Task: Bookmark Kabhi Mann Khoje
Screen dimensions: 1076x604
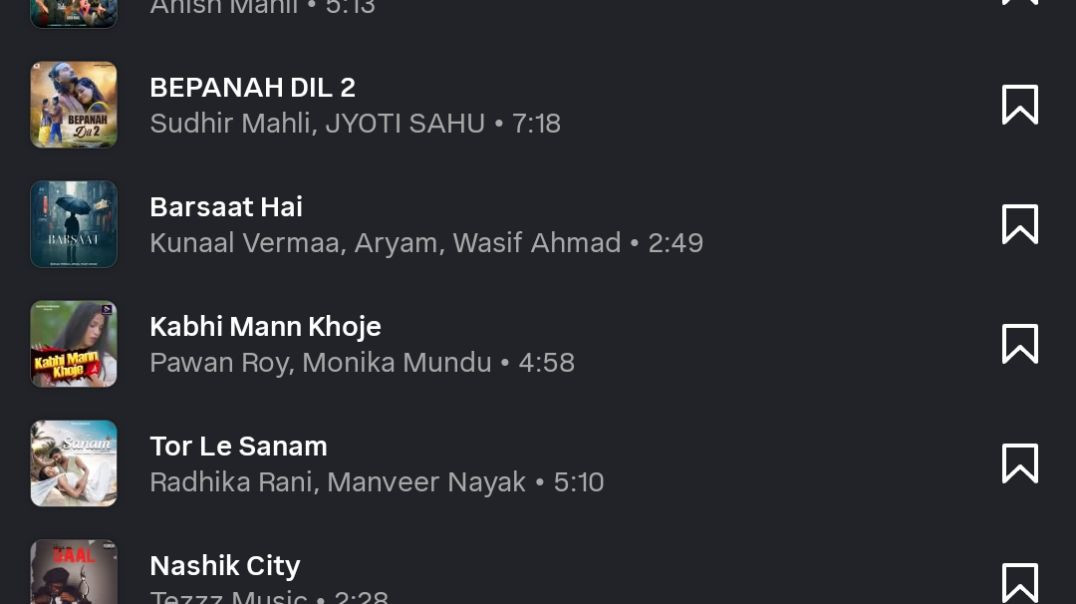Action: coord(1019,344)
